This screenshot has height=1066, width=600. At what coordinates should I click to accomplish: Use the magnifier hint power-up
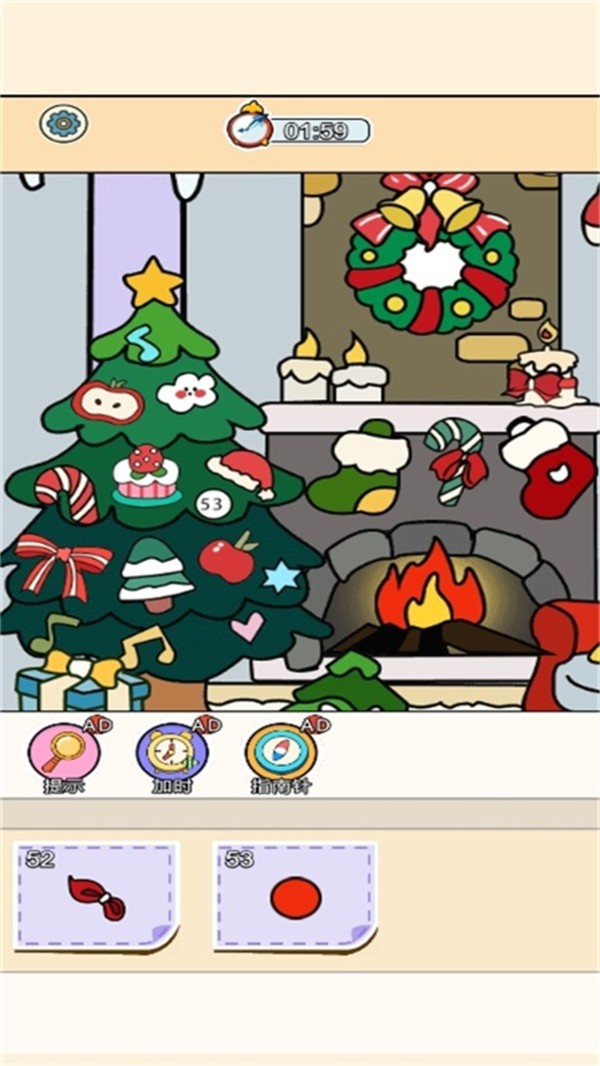pos(63,754)
